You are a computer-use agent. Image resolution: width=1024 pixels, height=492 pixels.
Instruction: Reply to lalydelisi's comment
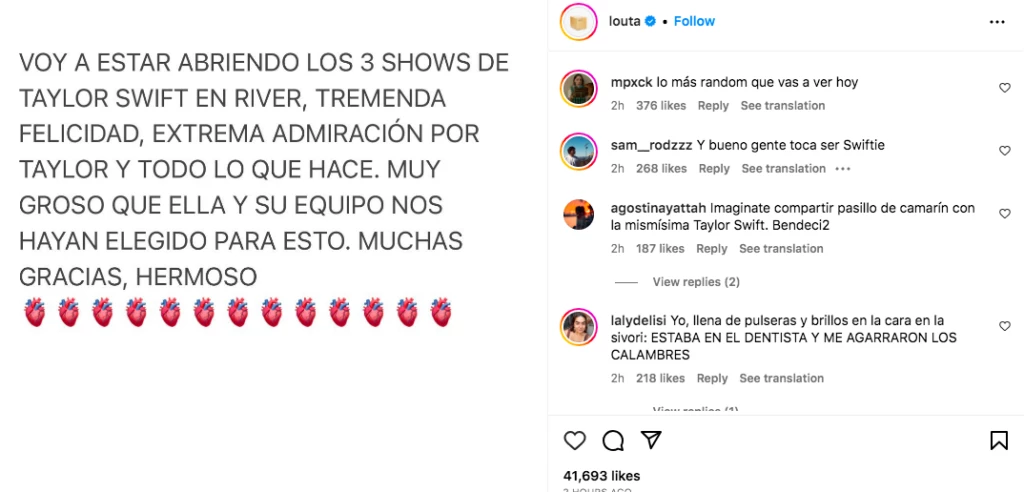coord(712,379)
